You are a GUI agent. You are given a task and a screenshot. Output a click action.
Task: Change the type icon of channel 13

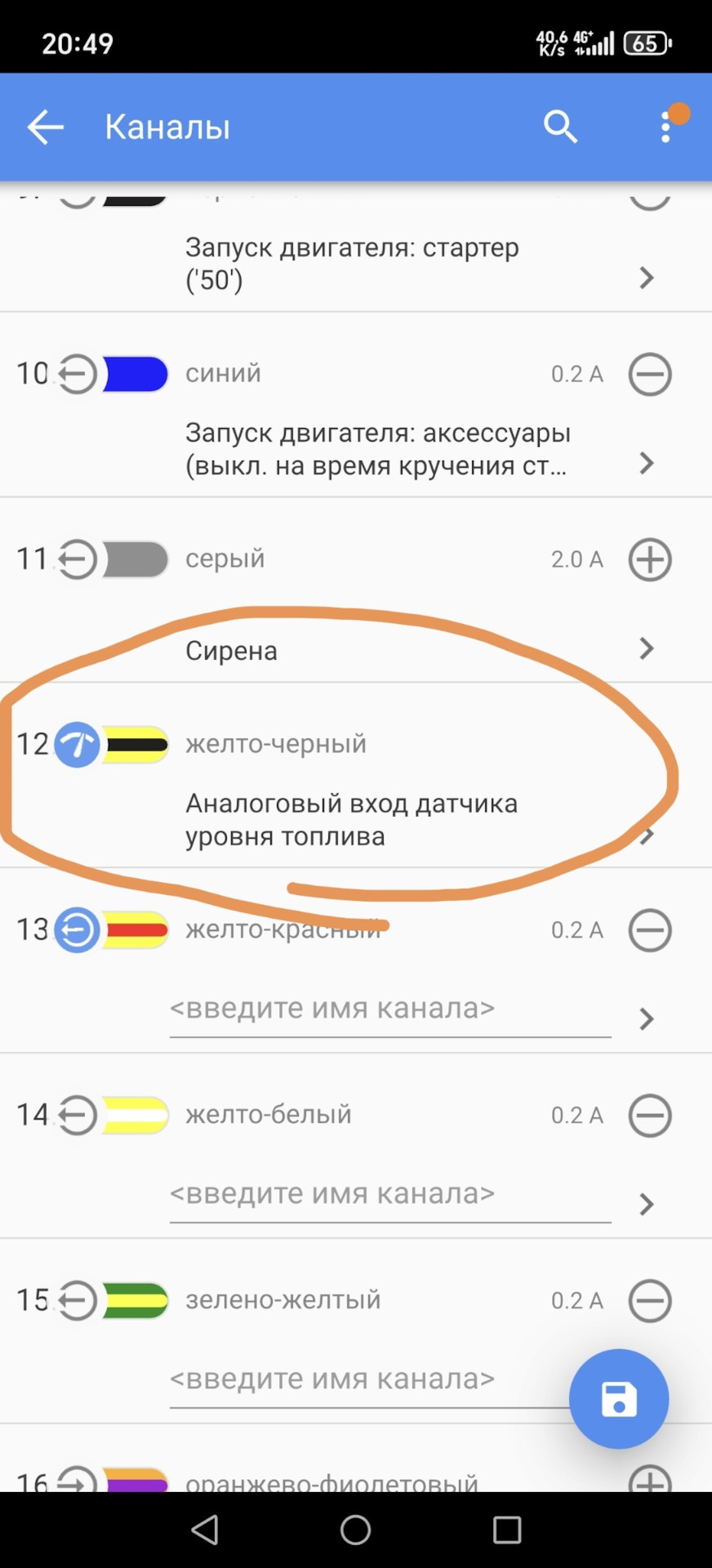click(x=78, y=930)
